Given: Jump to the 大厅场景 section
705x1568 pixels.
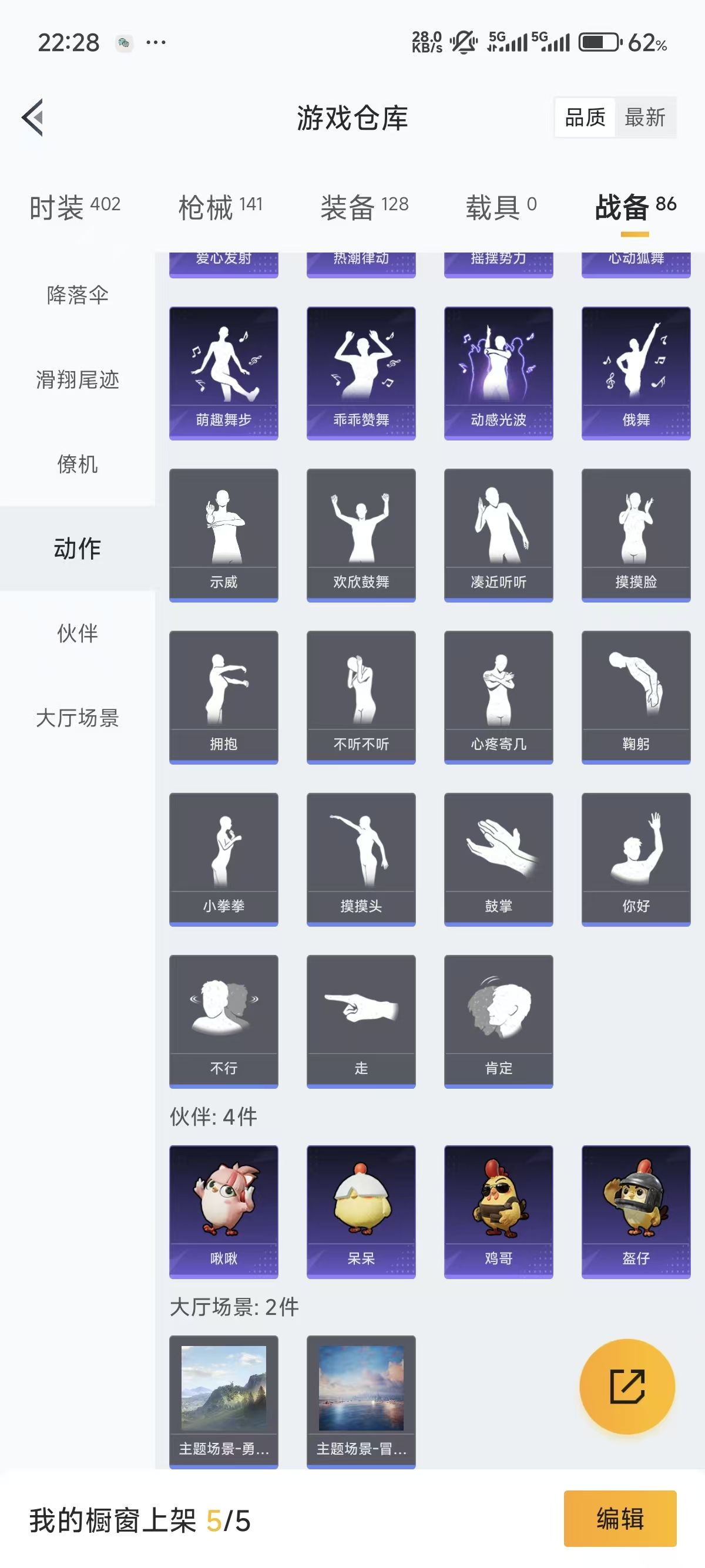Looking at the screenshot, I should pos(78,718).
